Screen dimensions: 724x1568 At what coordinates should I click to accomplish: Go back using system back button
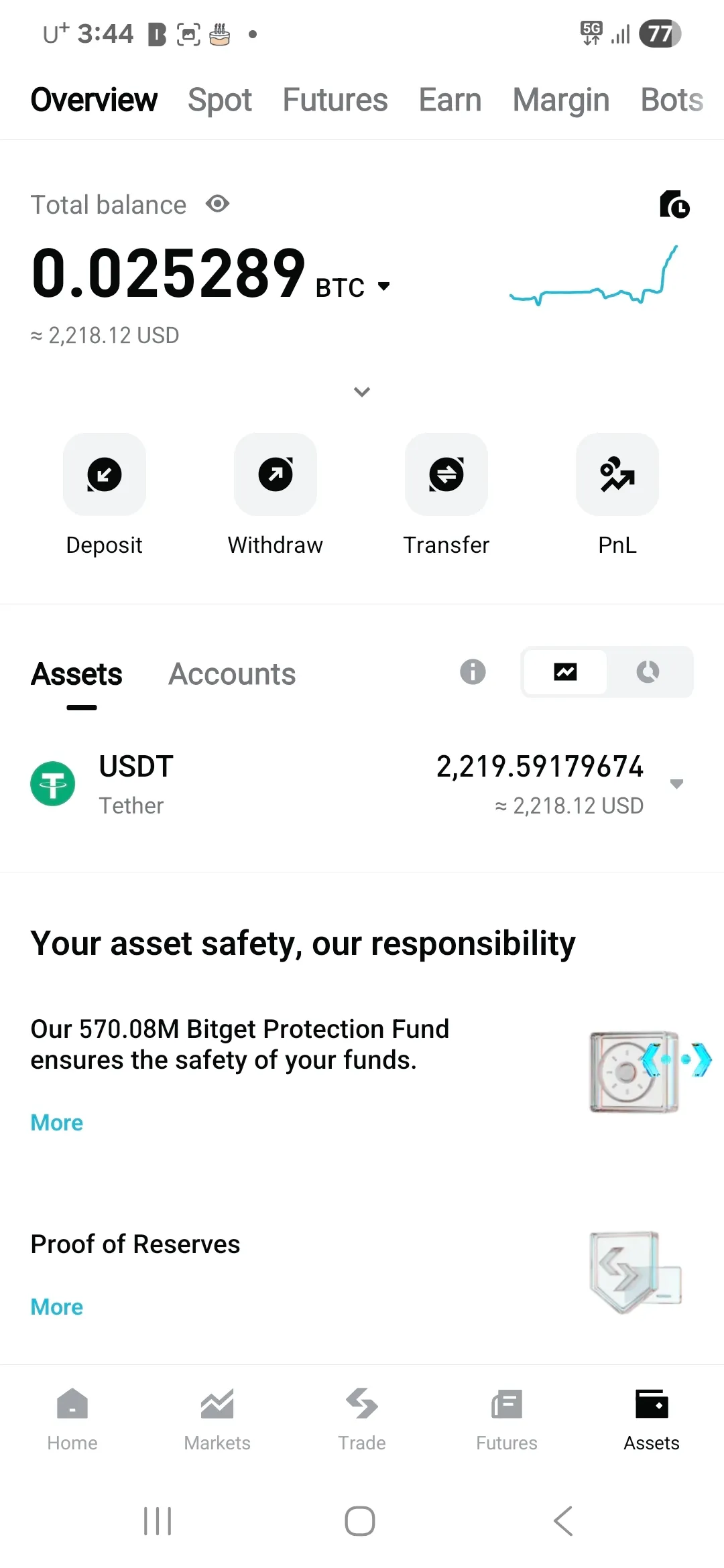pos(563,1521)
